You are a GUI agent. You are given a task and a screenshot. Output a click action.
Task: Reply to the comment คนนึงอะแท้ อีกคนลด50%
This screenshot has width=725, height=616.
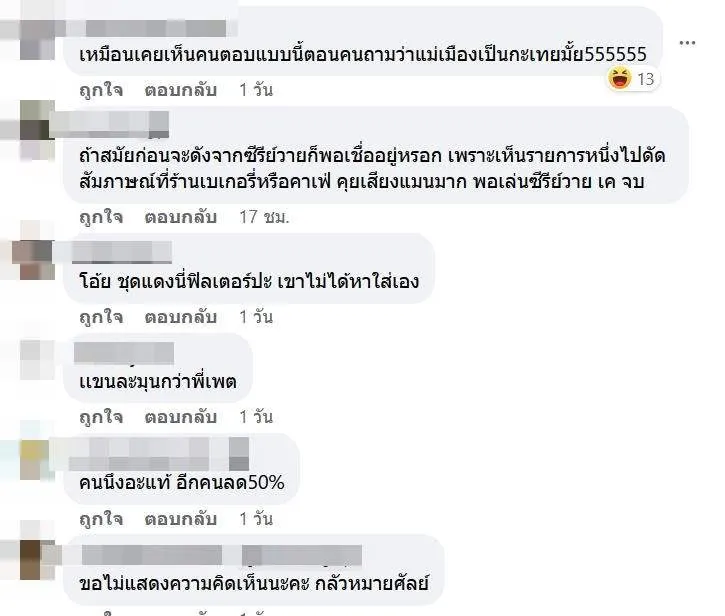point(180,517)
